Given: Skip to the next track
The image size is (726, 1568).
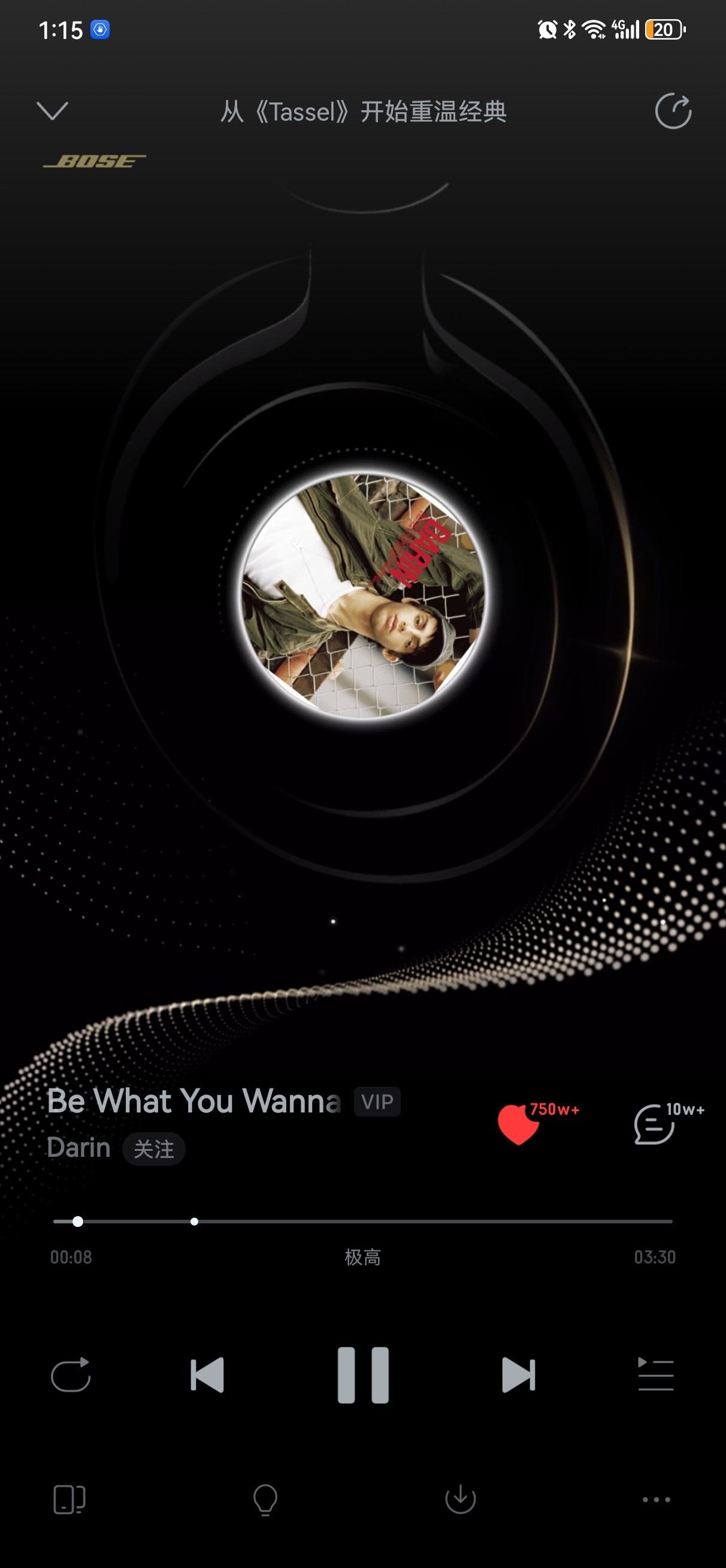Looking at the screenshot, I should (x=519, y=1374).
